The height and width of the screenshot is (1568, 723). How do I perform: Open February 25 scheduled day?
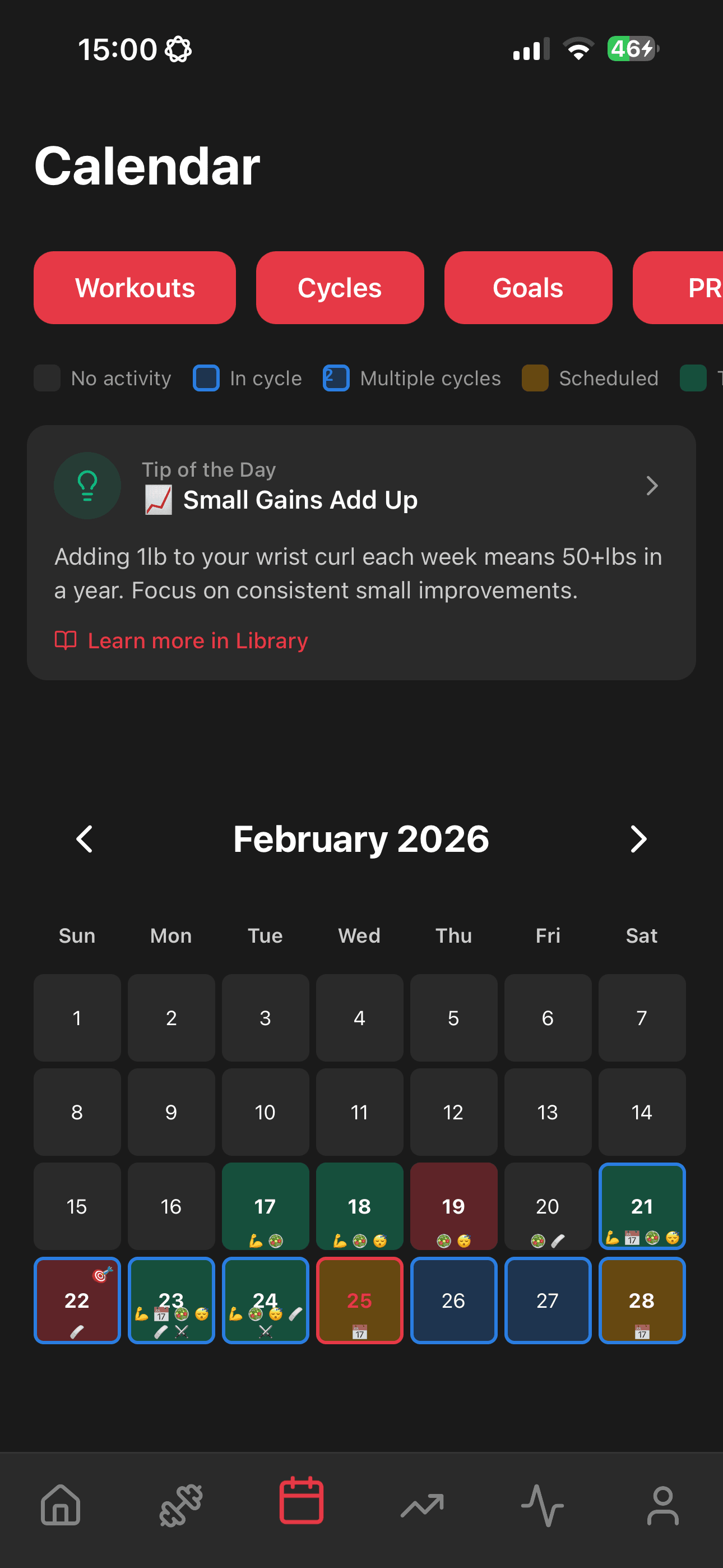(359, 1299)
